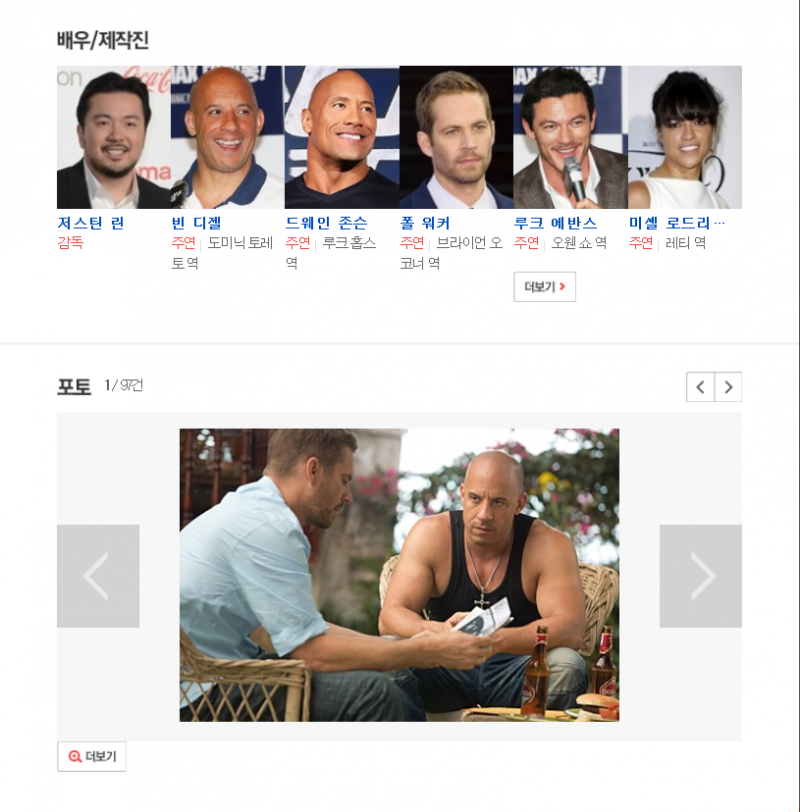Tap 더보기 button under the cast list
Screen dimensions: 800x812
click(x=545, y=287)
